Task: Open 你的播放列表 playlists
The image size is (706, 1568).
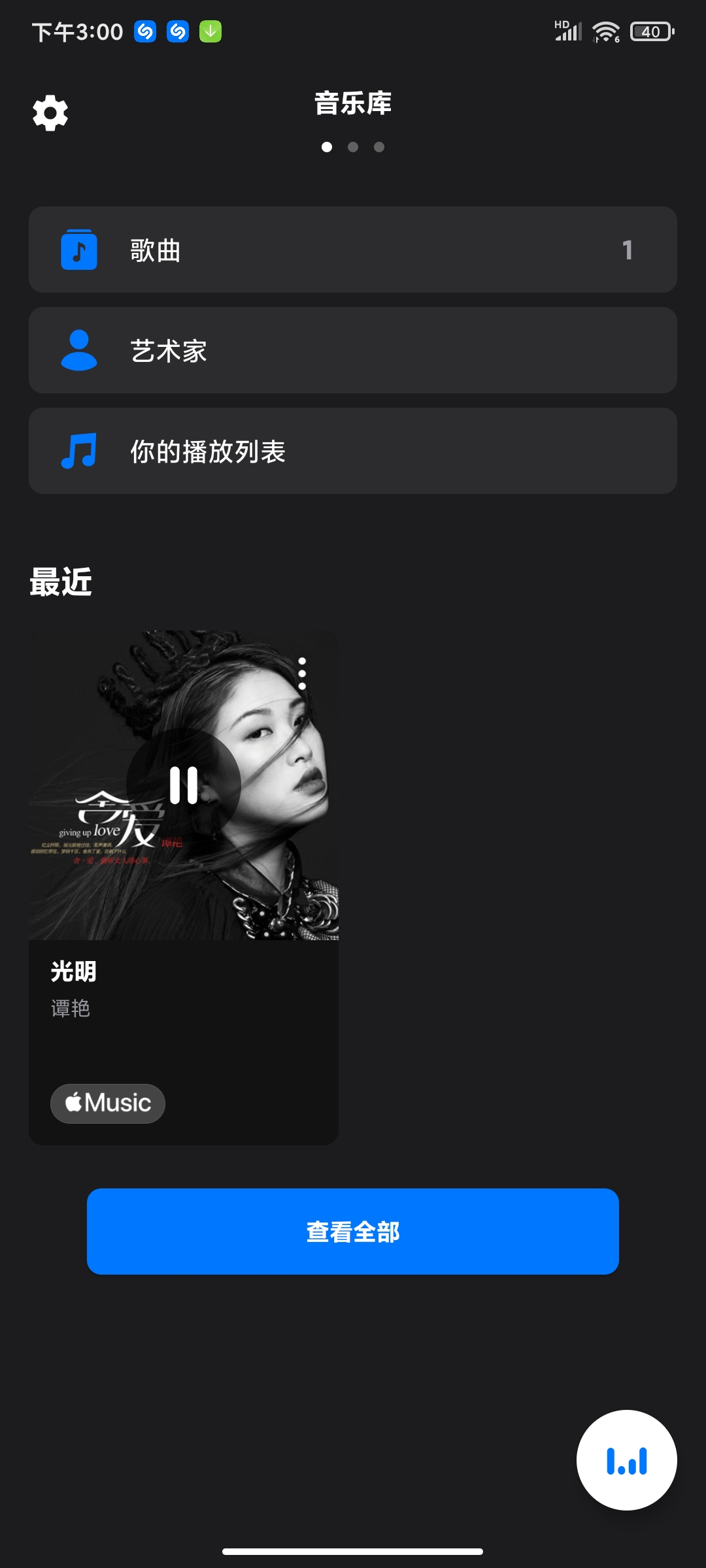Action: 353,451
